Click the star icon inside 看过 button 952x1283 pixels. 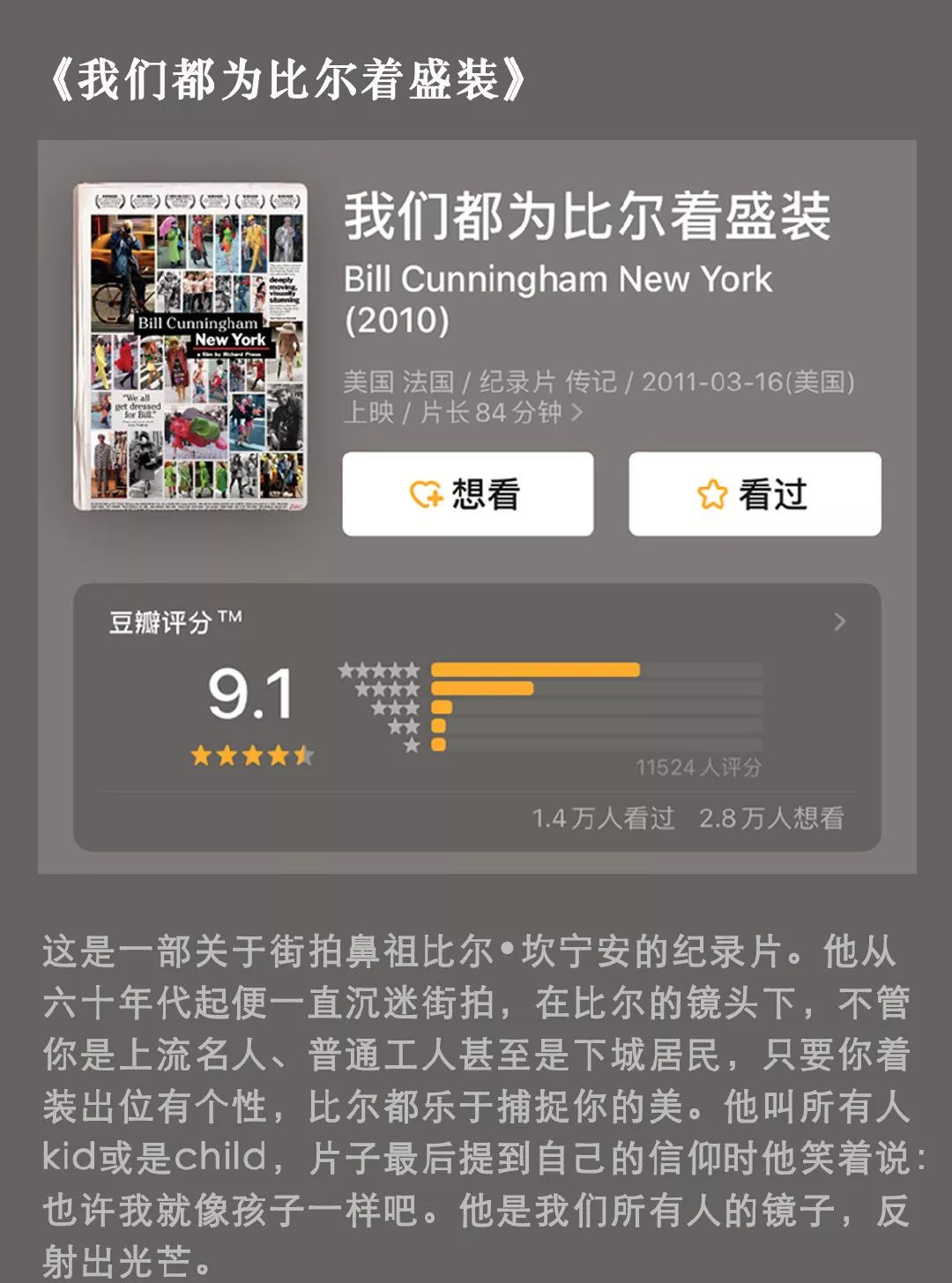point(713,495)
